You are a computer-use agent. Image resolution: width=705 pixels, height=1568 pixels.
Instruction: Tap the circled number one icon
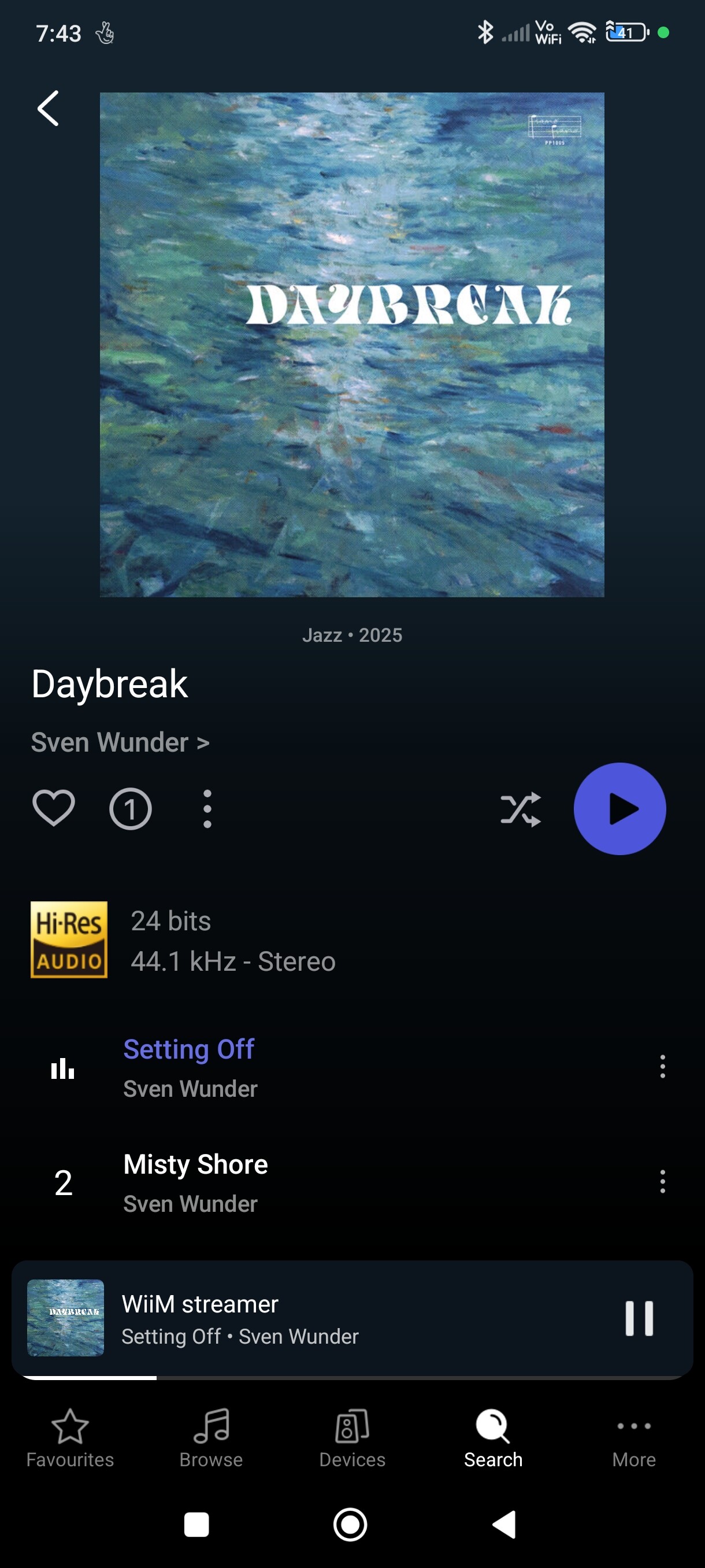point(130,809)
